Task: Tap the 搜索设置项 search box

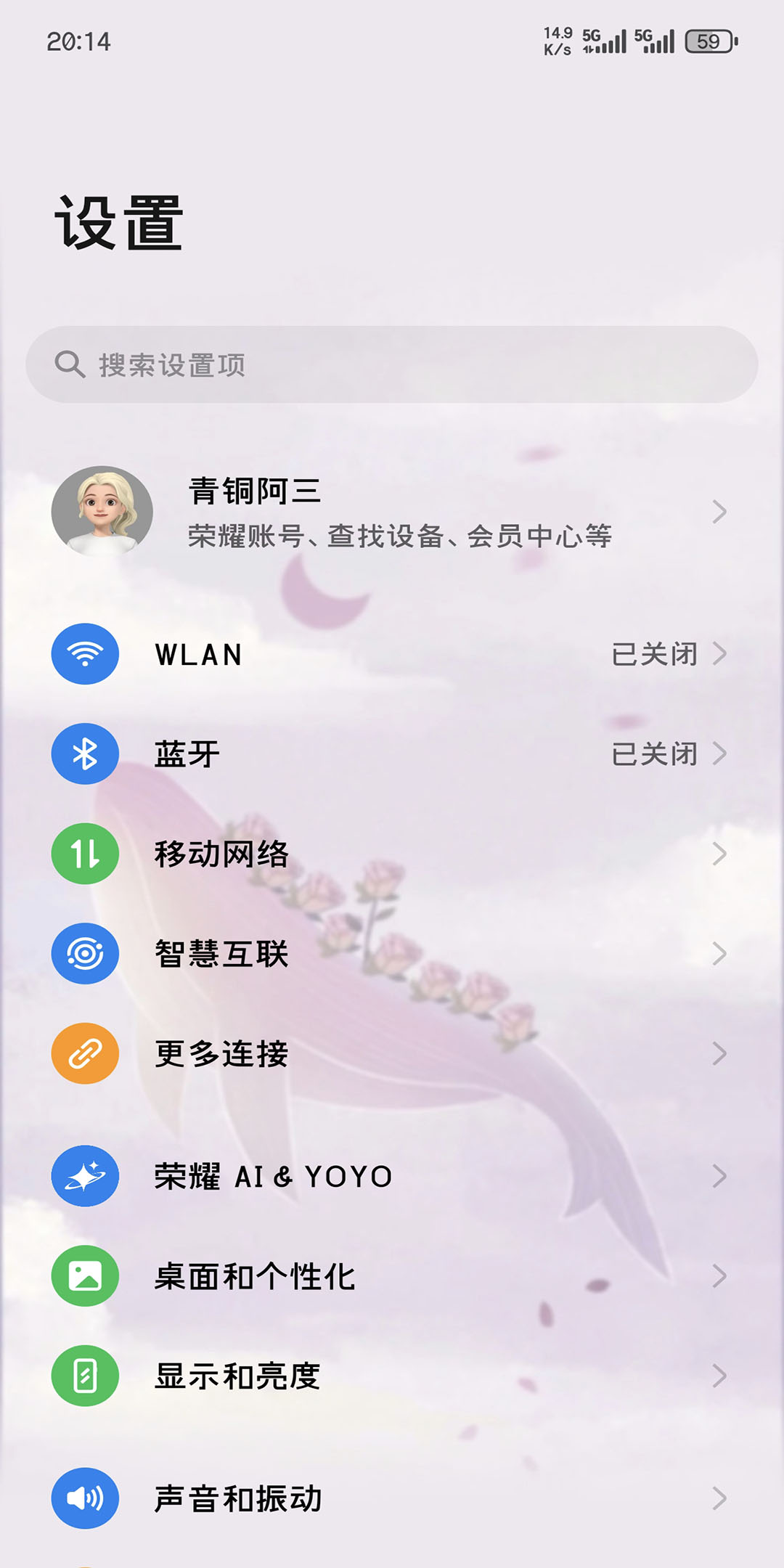Action: click(392, 364)
